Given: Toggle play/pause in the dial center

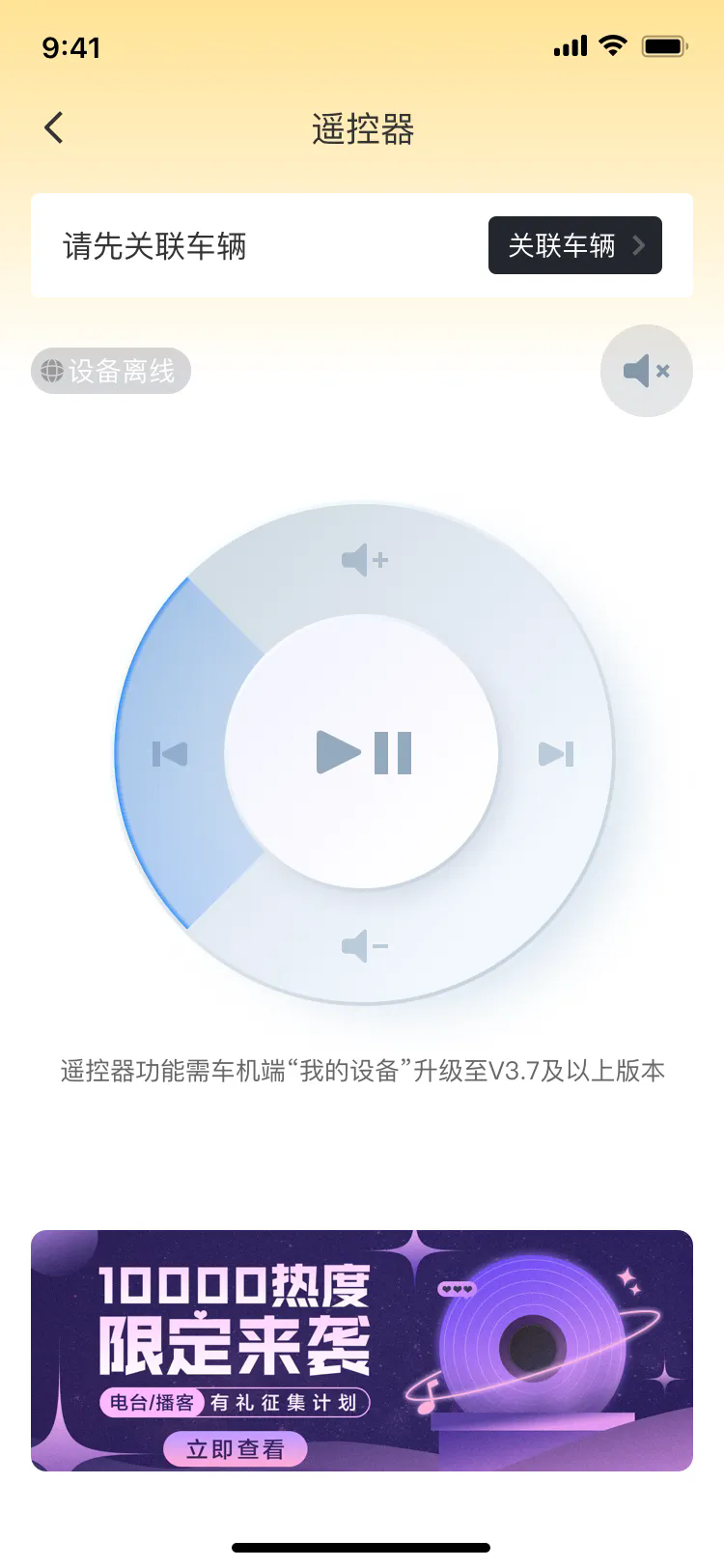Looking at the screenshot, I should click(363, 753).
